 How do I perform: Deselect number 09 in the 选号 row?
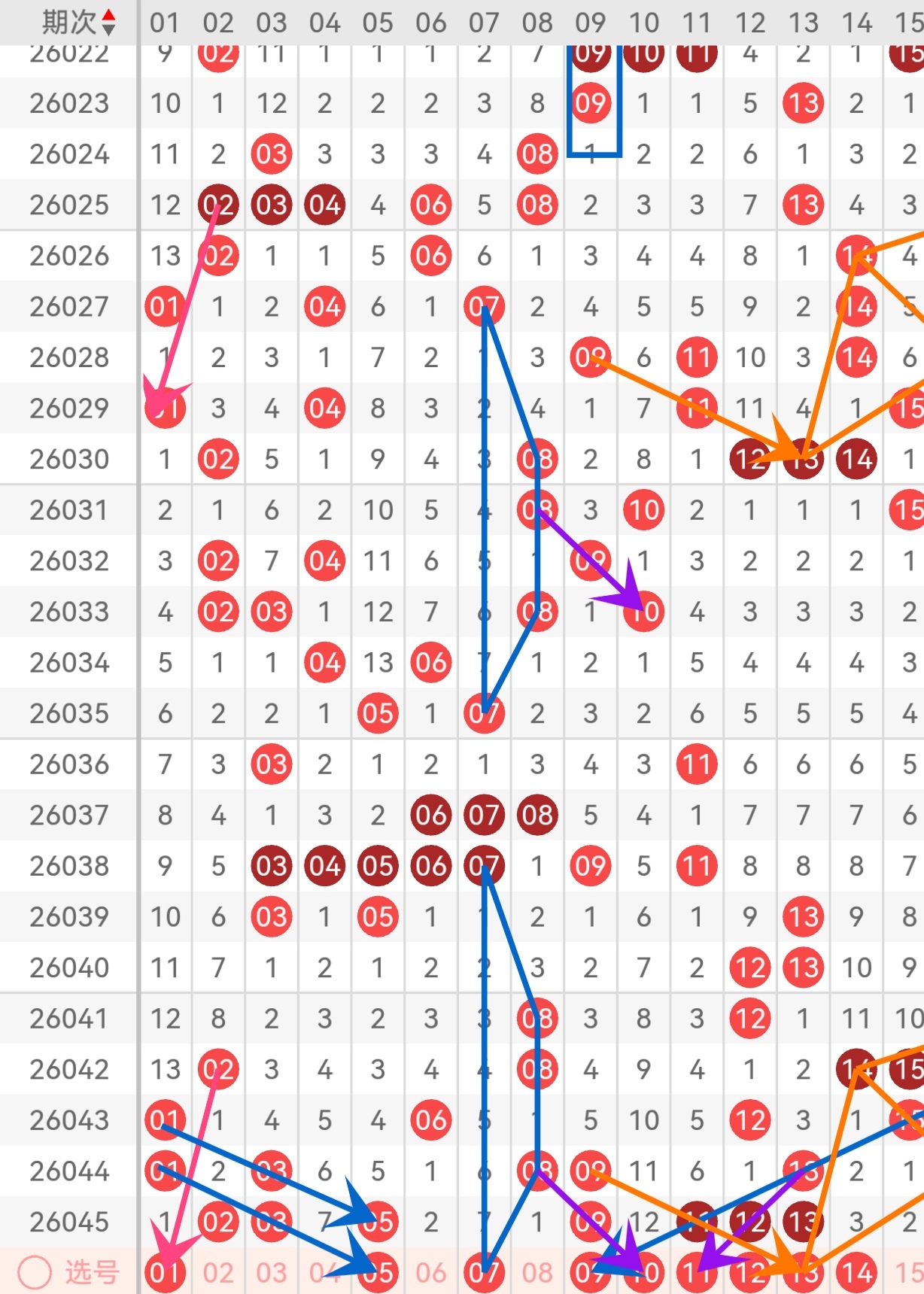pos(590,1273)
